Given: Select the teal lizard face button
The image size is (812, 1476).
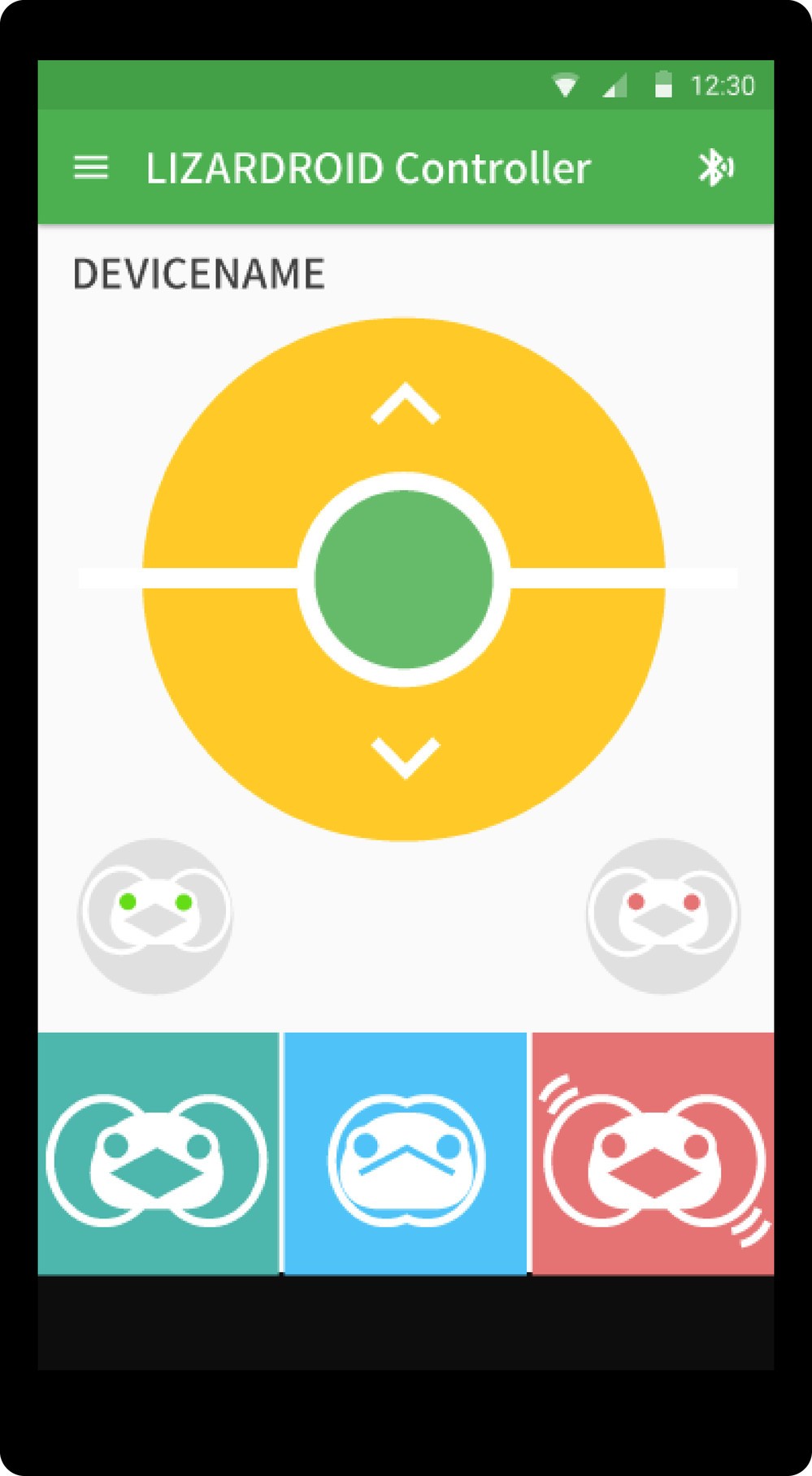Looking at the screenshot, I should (158, 1154).
